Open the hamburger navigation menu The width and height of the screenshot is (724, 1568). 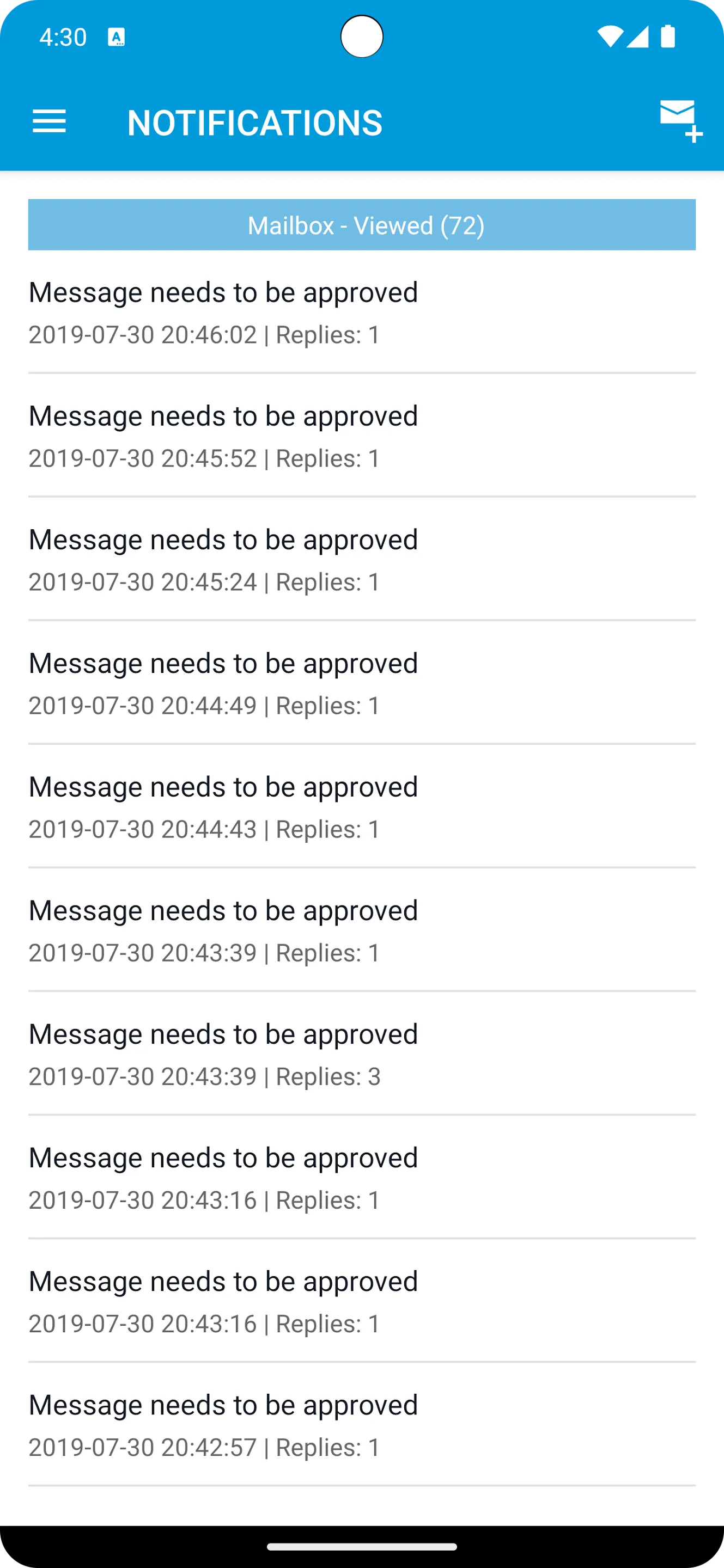coord(50,122)
